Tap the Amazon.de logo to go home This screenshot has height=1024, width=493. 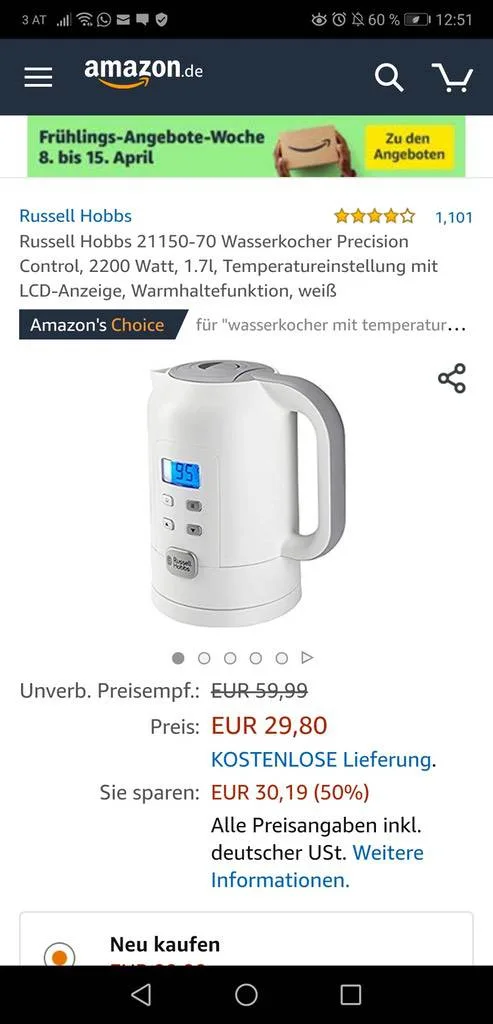click(143, 72)
